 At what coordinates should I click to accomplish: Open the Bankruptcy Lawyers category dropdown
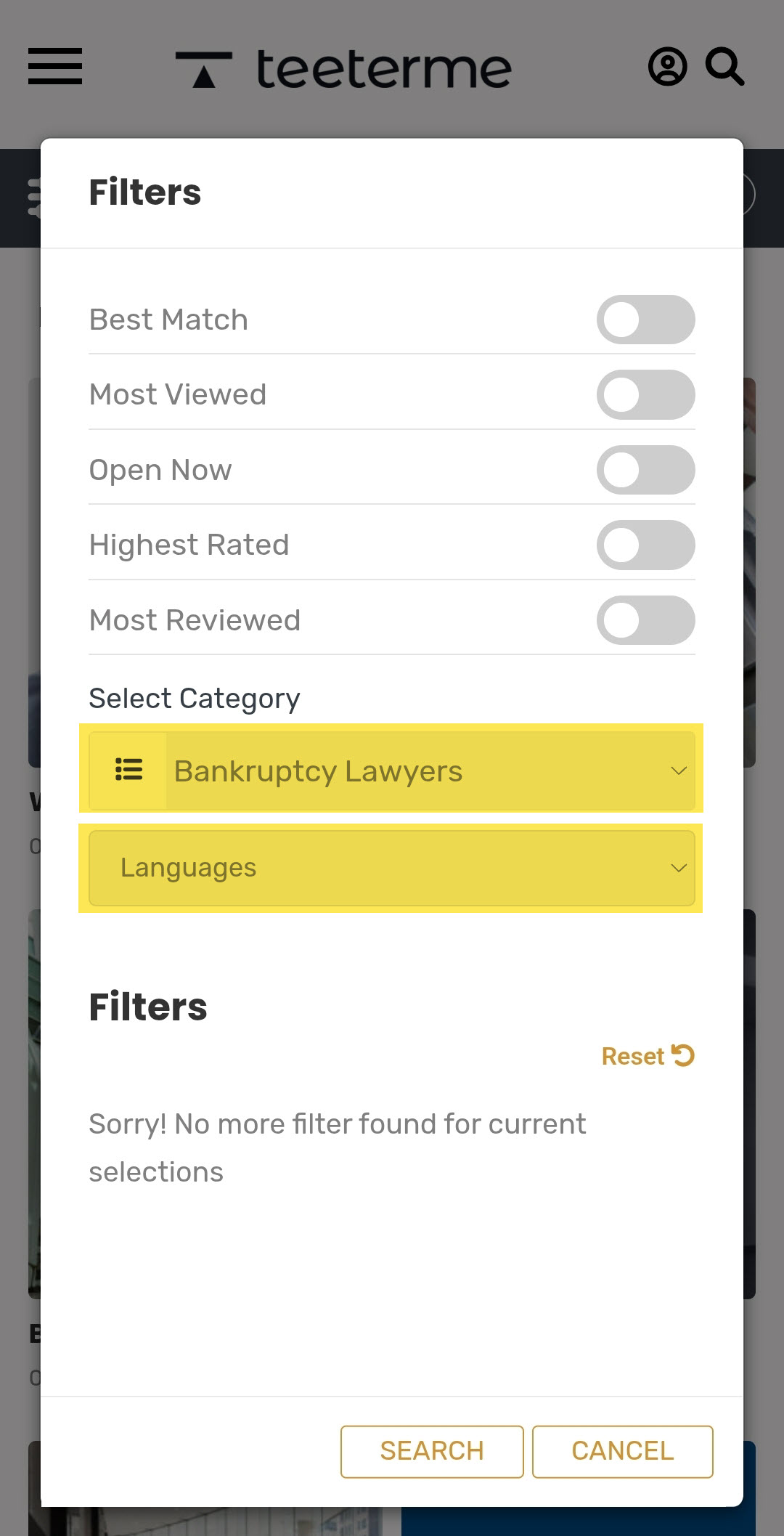coord(428,771)
